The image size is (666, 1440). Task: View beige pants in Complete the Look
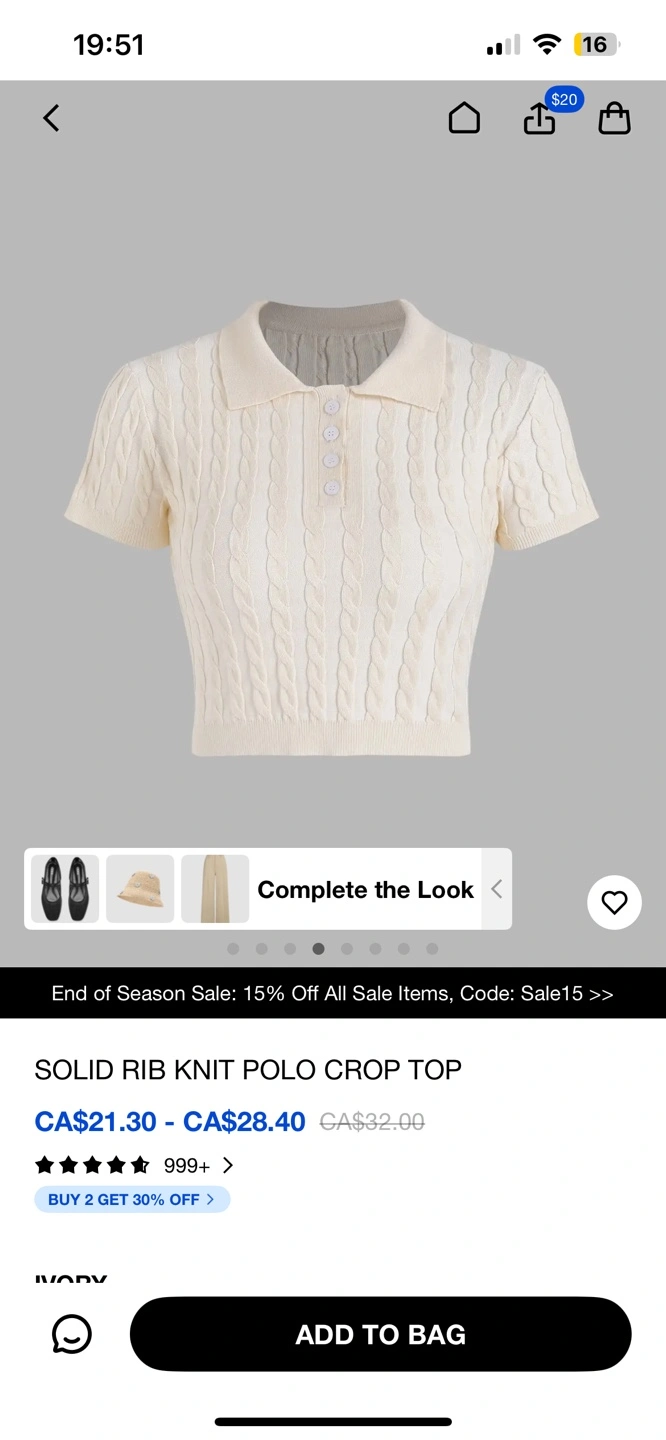tap(215, 889)
